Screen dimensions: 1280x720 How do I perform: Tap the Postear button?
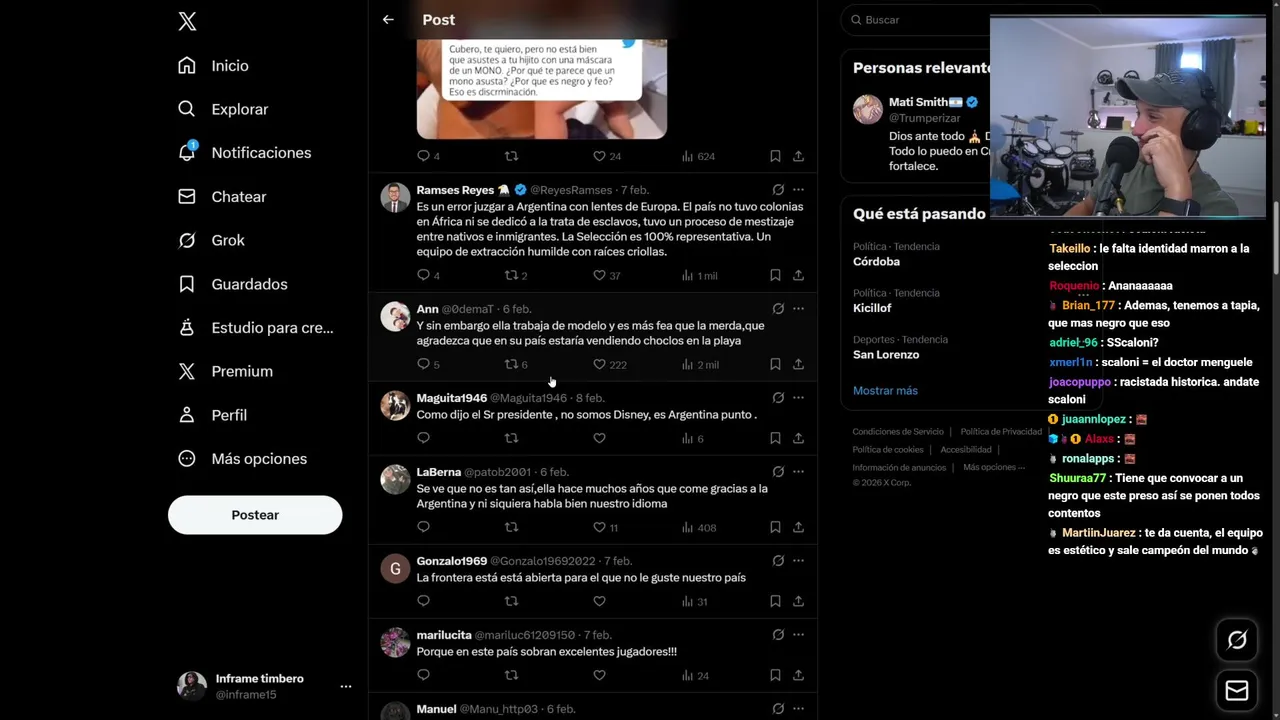point(255,515)
